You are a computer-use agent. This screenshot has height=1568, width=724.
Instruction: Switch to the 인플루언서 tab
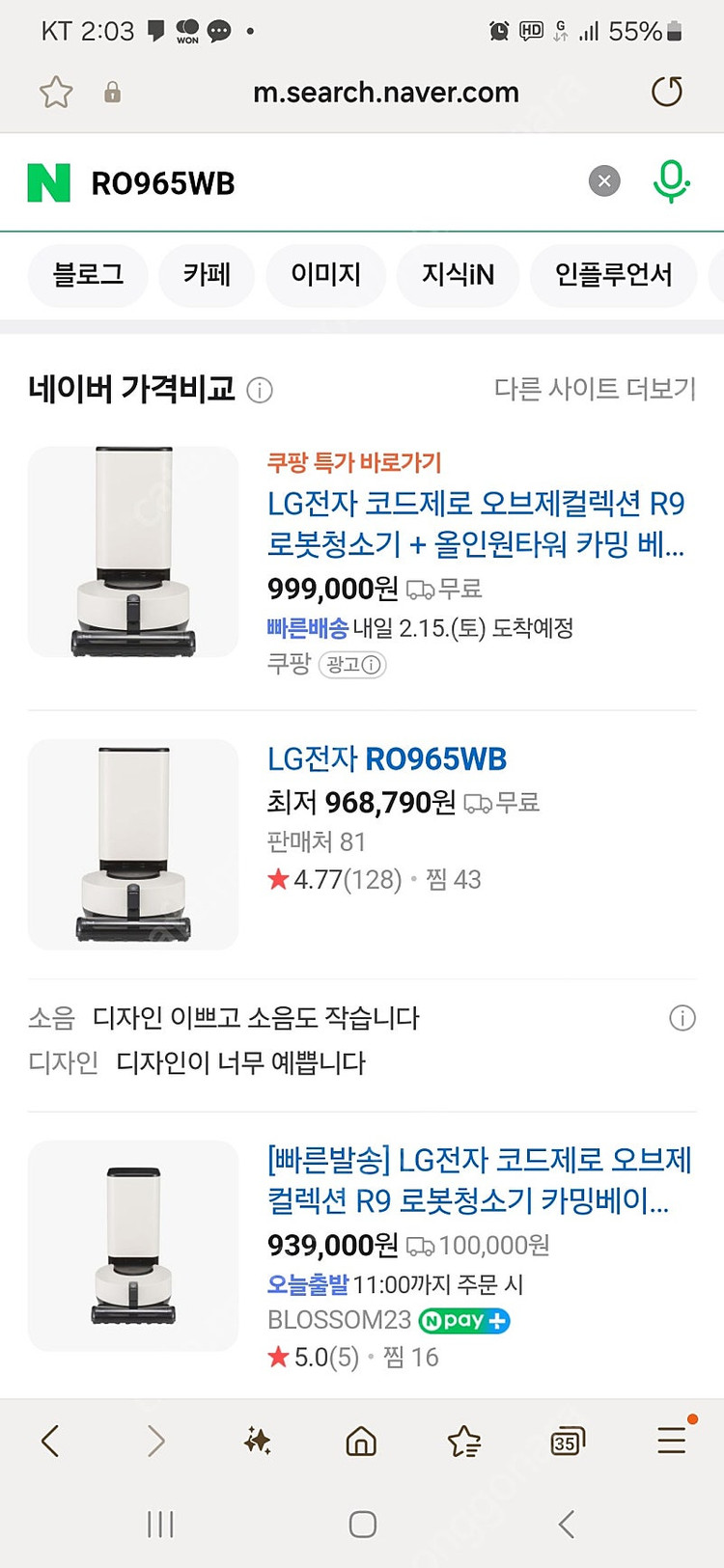point(613,275)
